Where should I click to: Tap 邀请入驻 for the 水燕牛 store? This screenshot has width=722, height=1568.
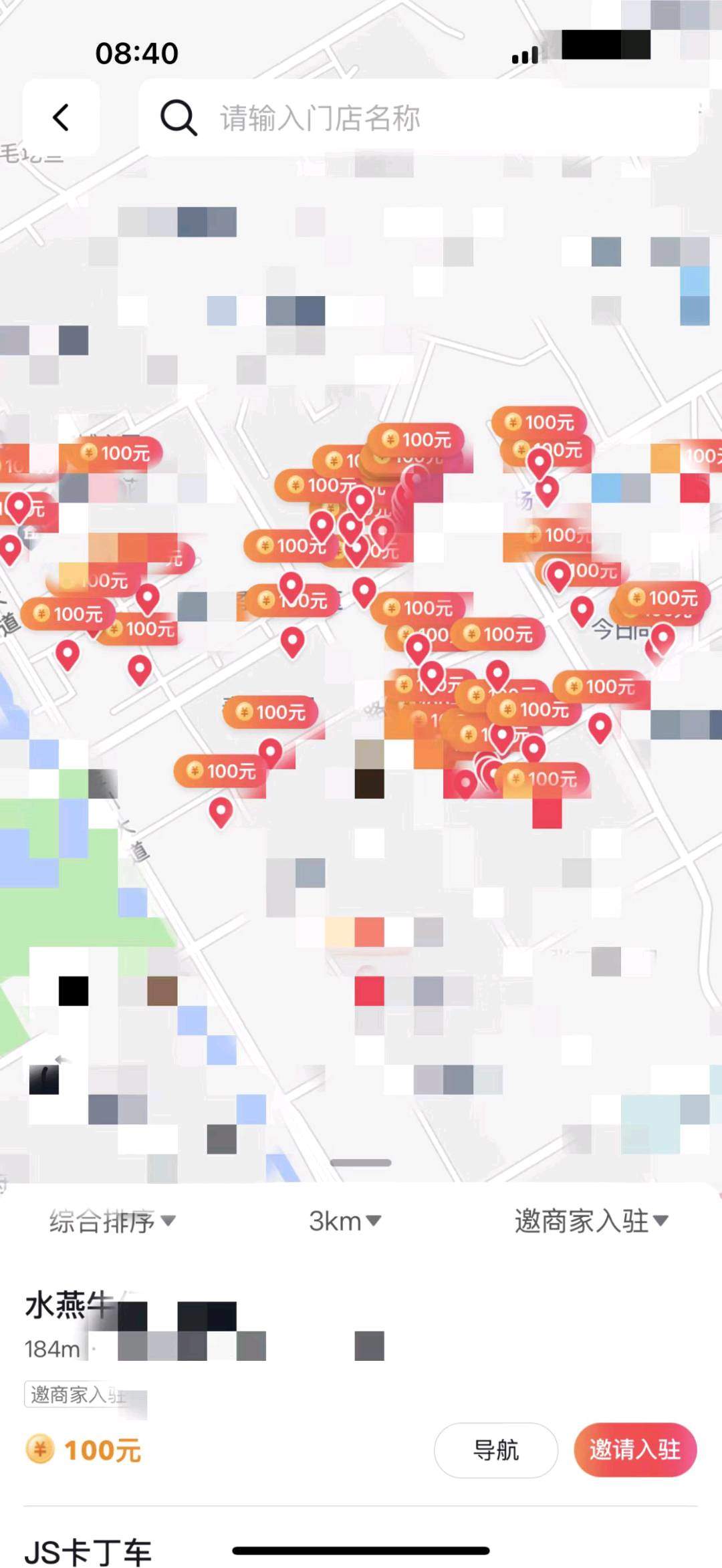pos(634,1450)
